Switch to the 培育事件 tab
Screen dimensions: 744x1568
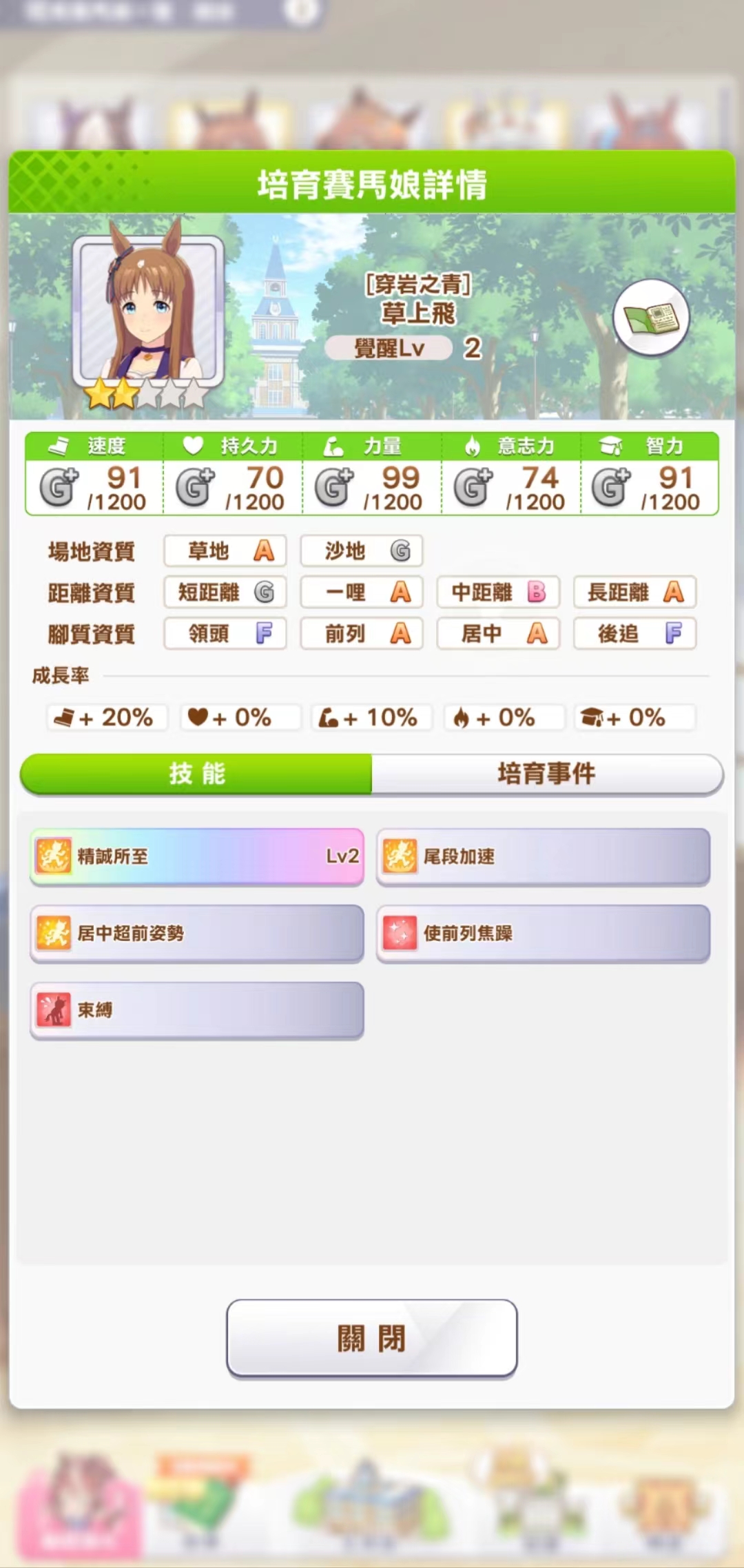546,774
